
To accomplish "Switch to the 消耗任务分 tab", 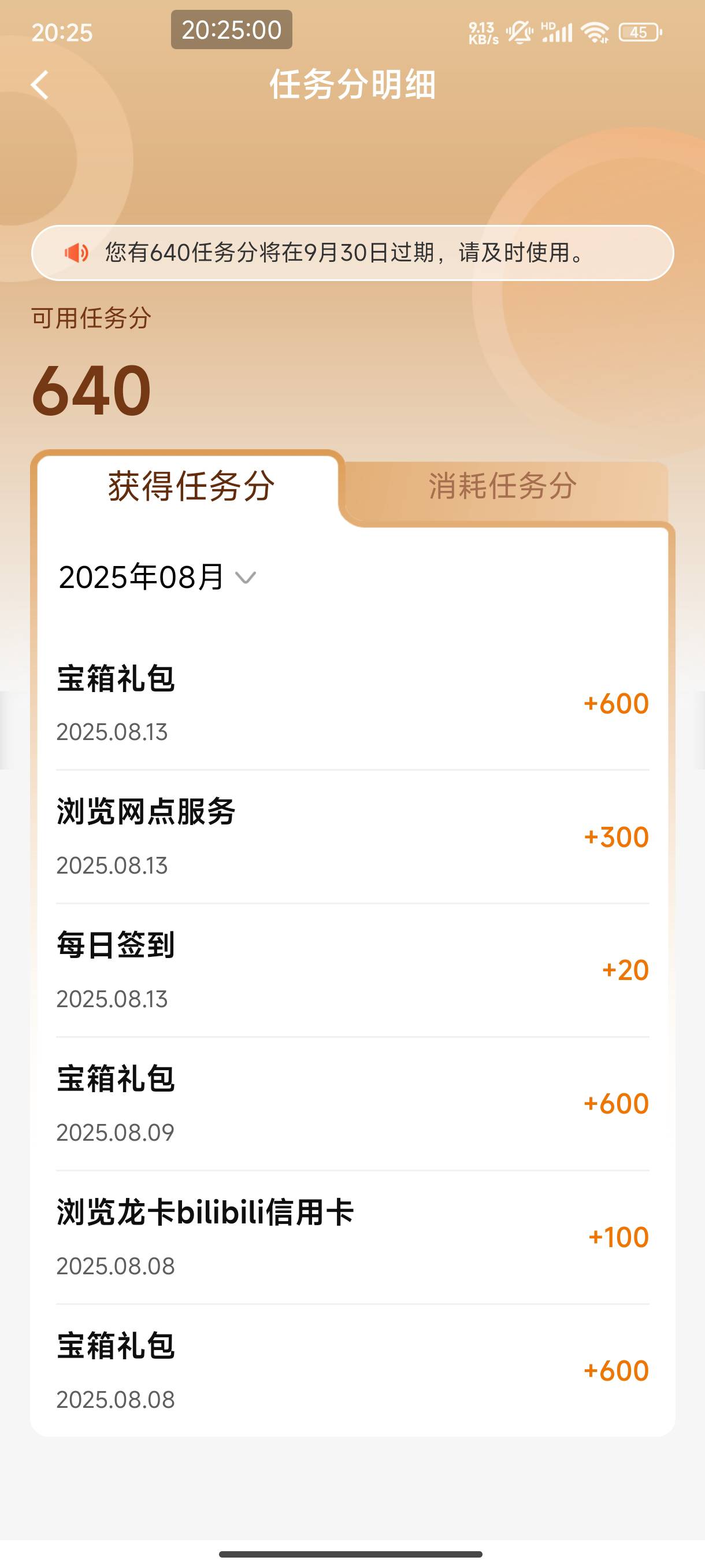I will (502, 486).
